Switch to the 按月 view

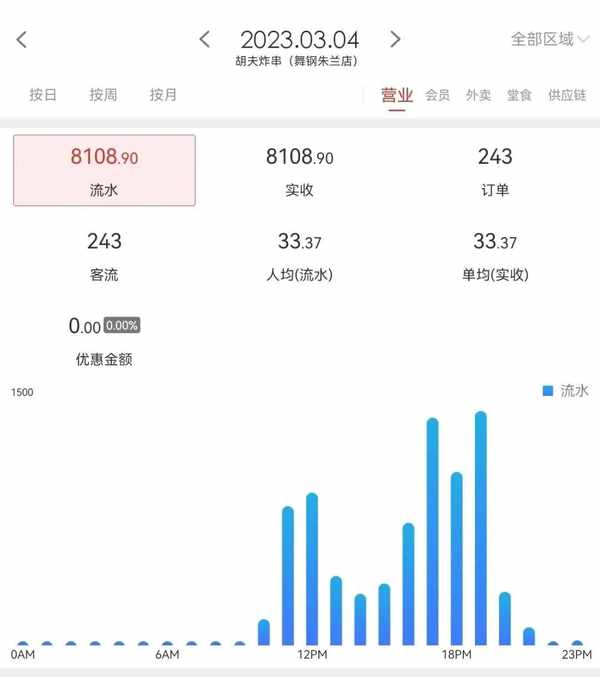163,95
